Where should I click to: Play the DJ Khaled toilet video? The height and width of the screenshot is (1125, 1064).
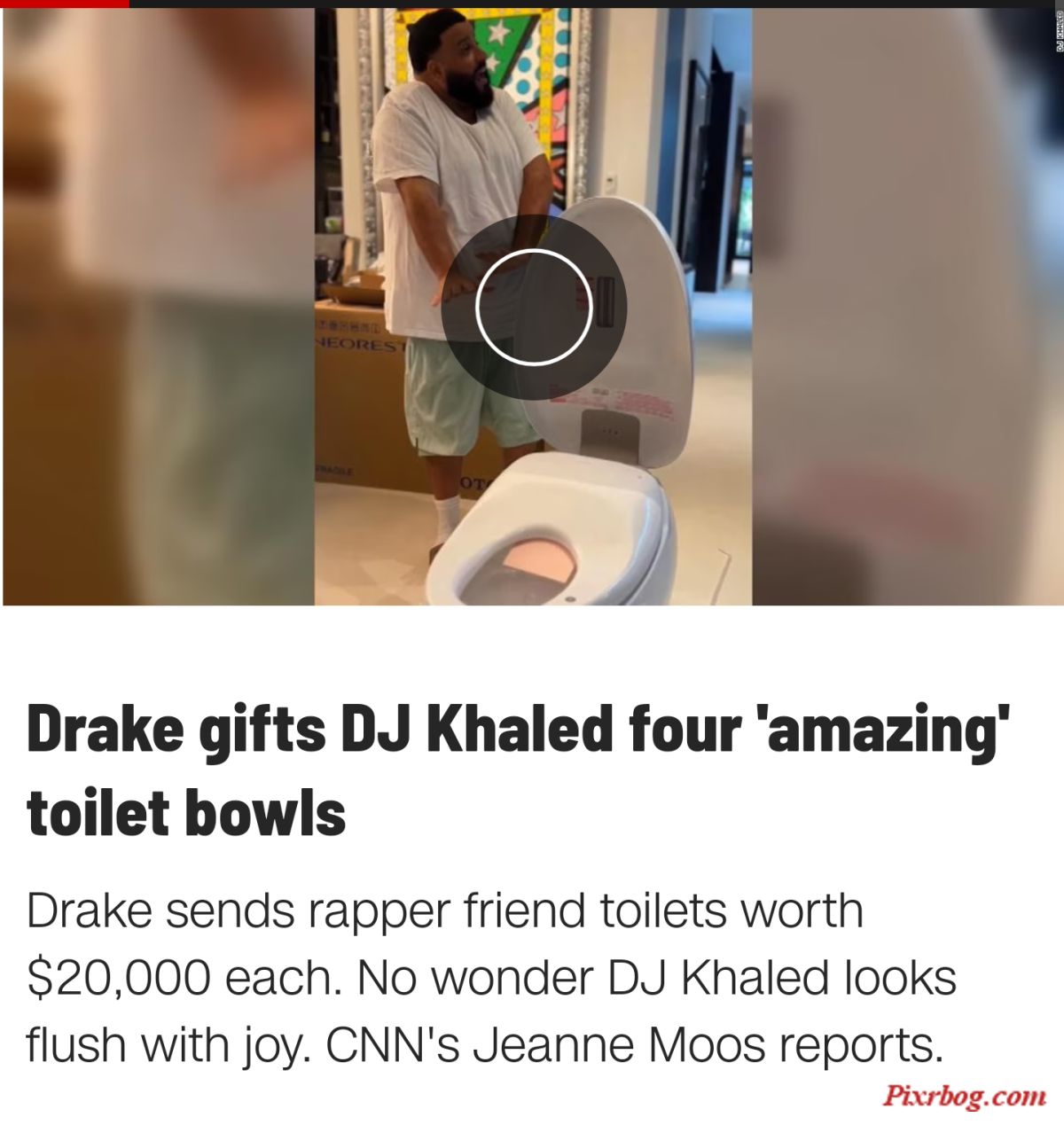[x=534, y=307]
